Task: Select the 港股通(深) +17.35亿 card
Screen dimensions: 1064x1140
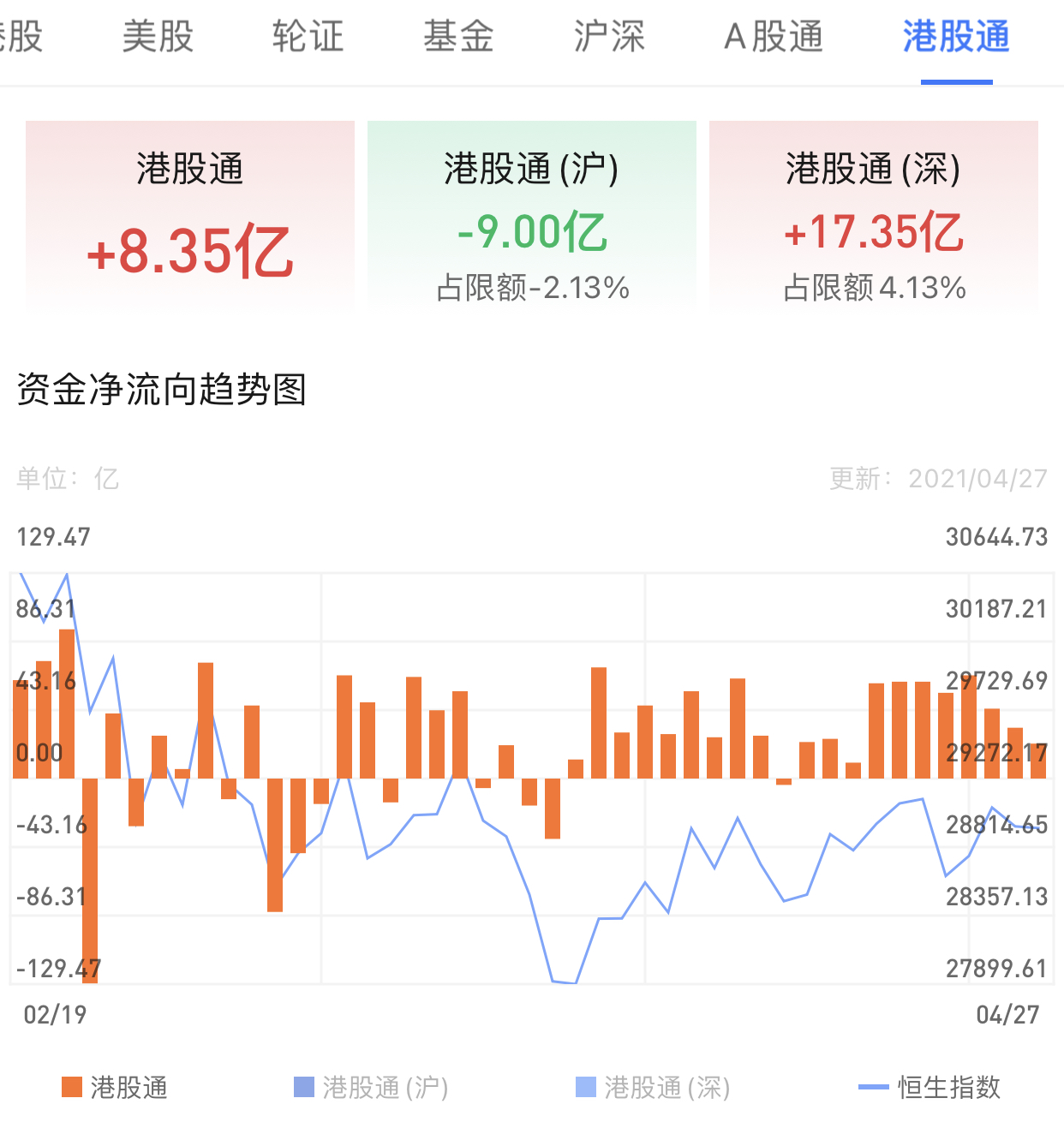Action: pos(874,214)
